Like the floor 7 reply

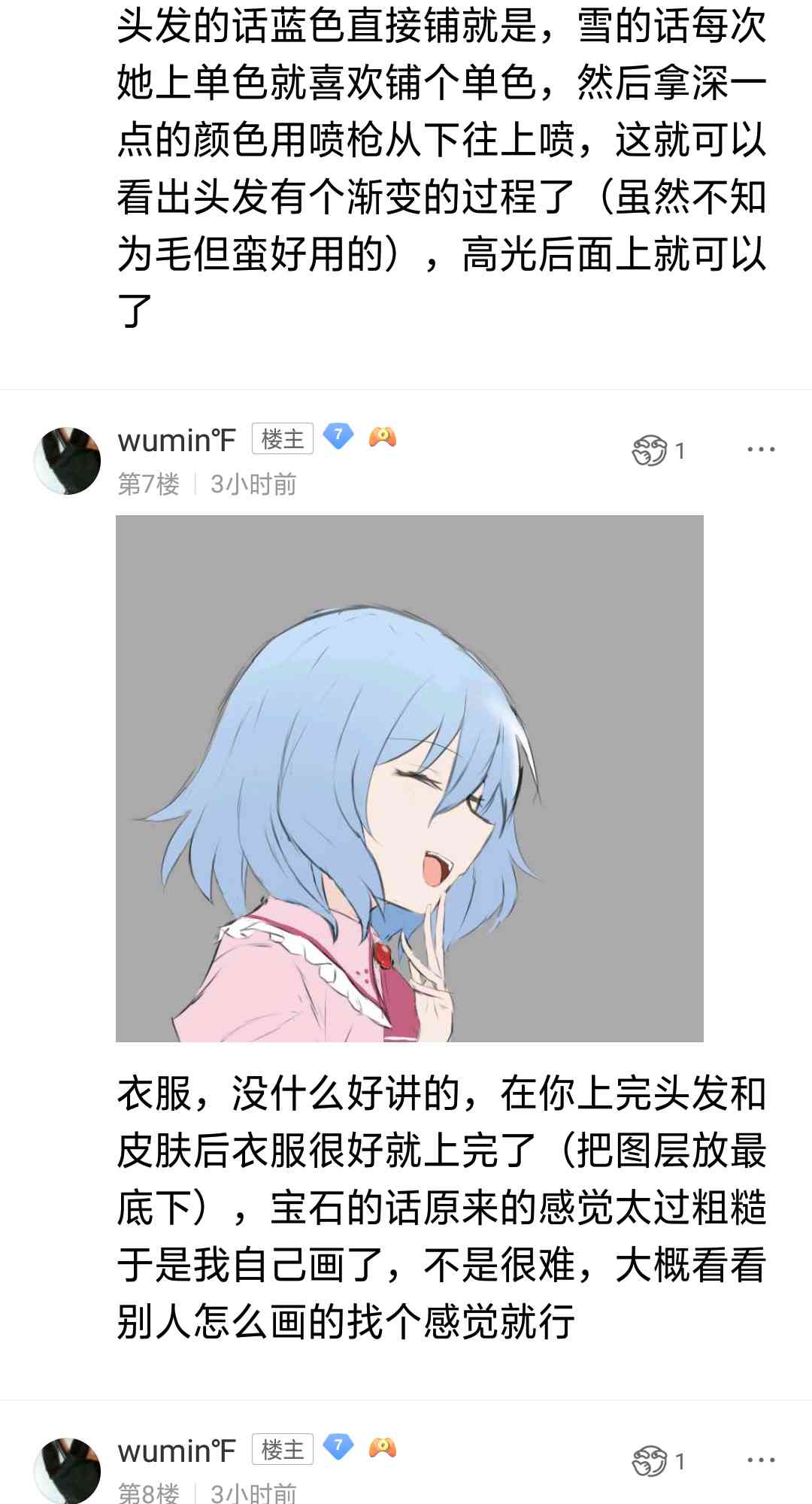pyautogui.click(x=650, y=450)
